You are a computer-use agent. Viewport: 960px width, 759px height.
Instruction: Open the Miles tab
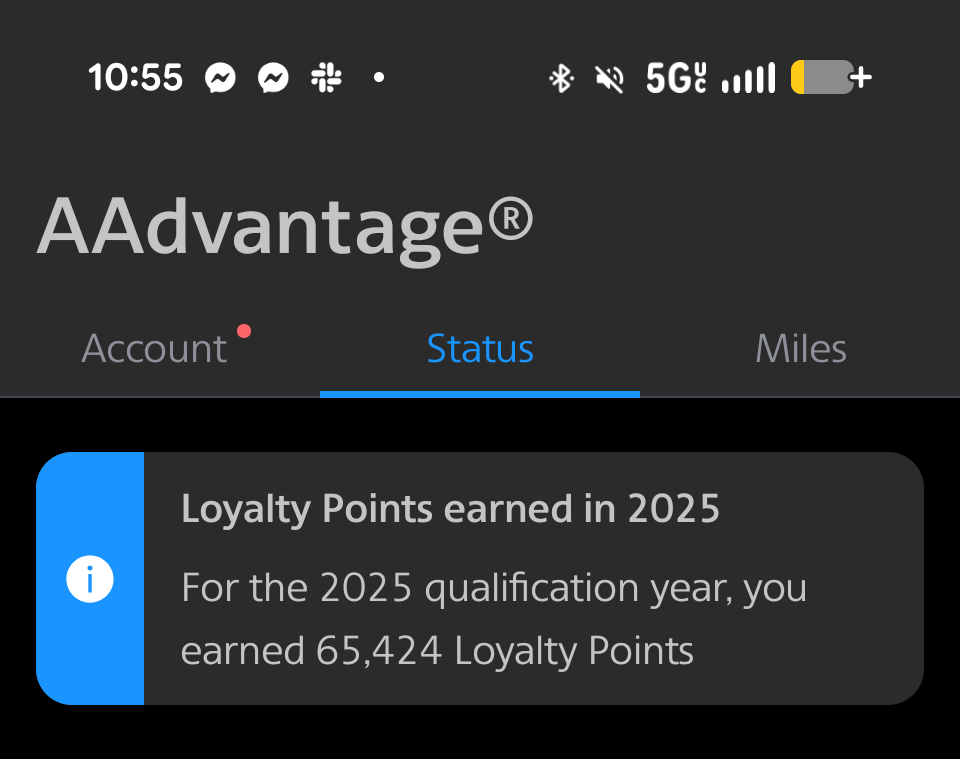click(x=800, y=349)
